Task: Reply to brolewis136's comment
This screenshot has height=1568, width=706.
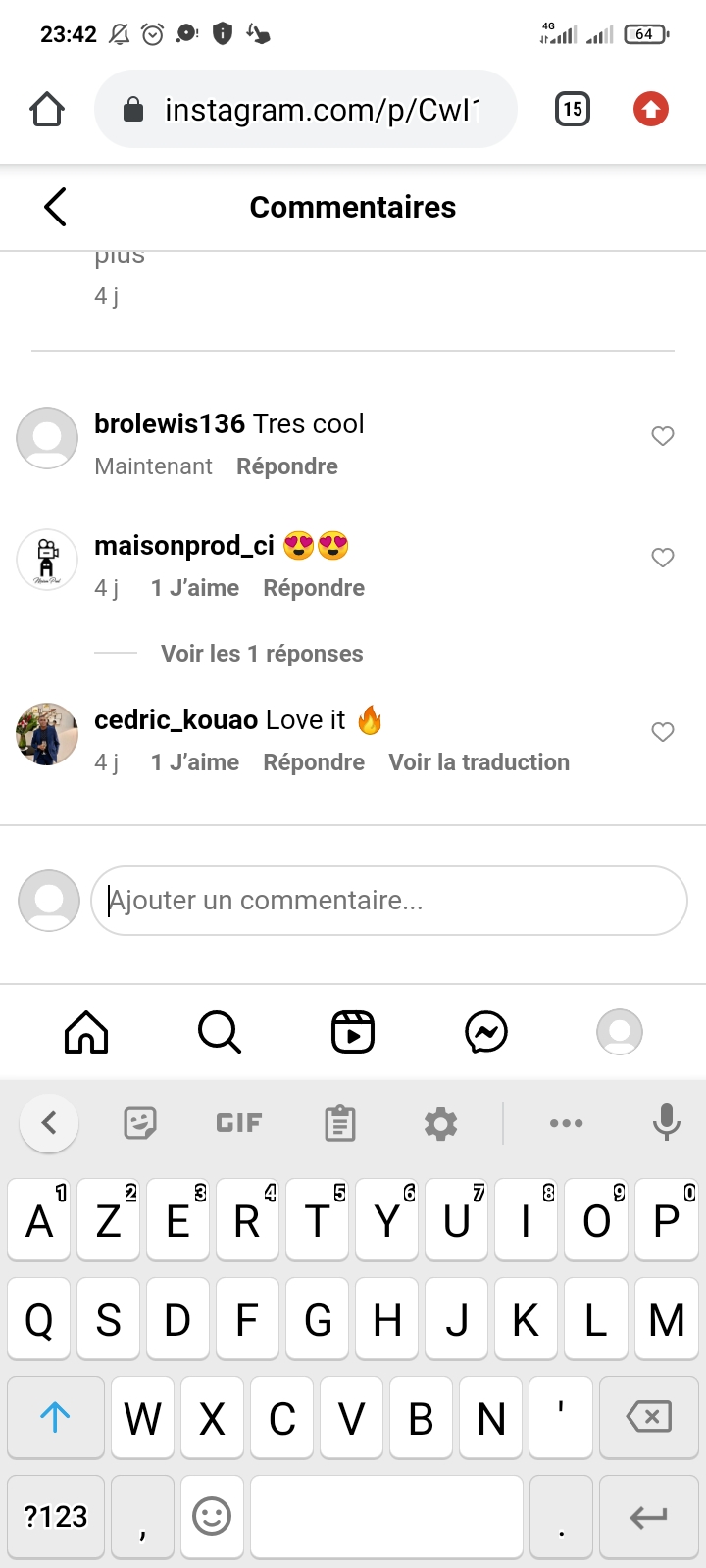Action: 287,466
